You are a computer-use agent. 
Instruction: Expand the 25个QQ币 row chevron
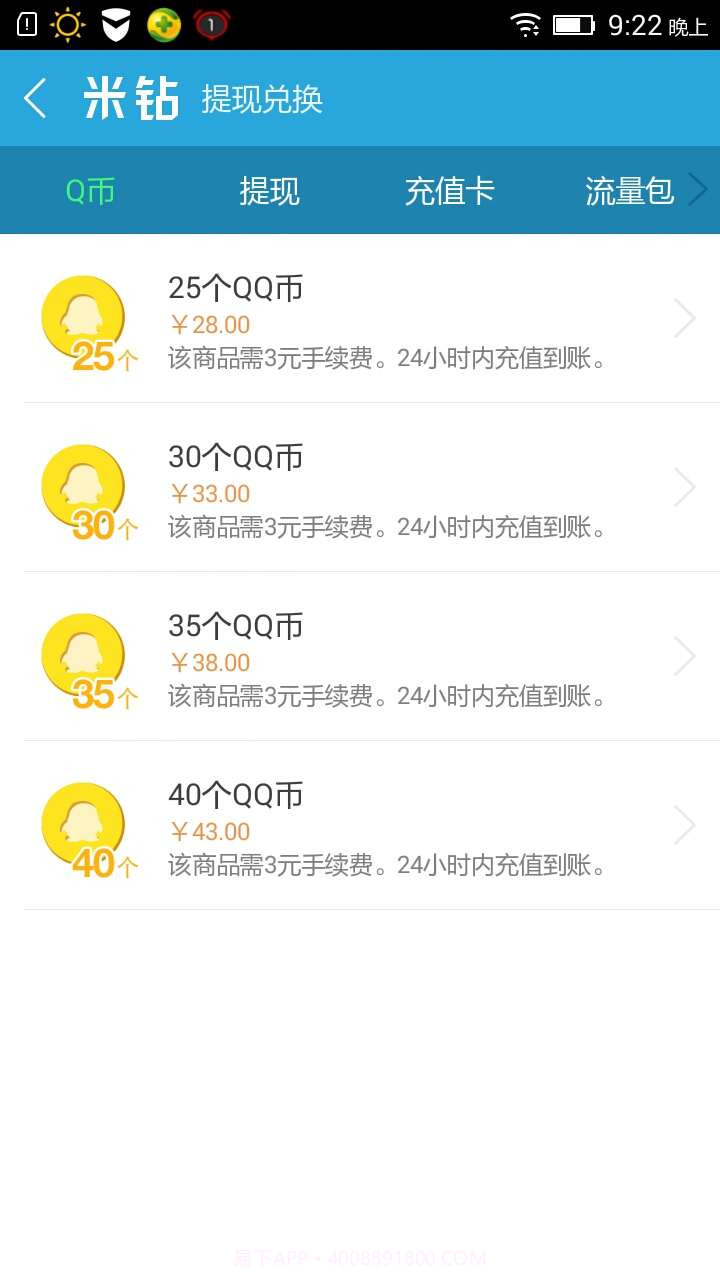coord(684,318)
